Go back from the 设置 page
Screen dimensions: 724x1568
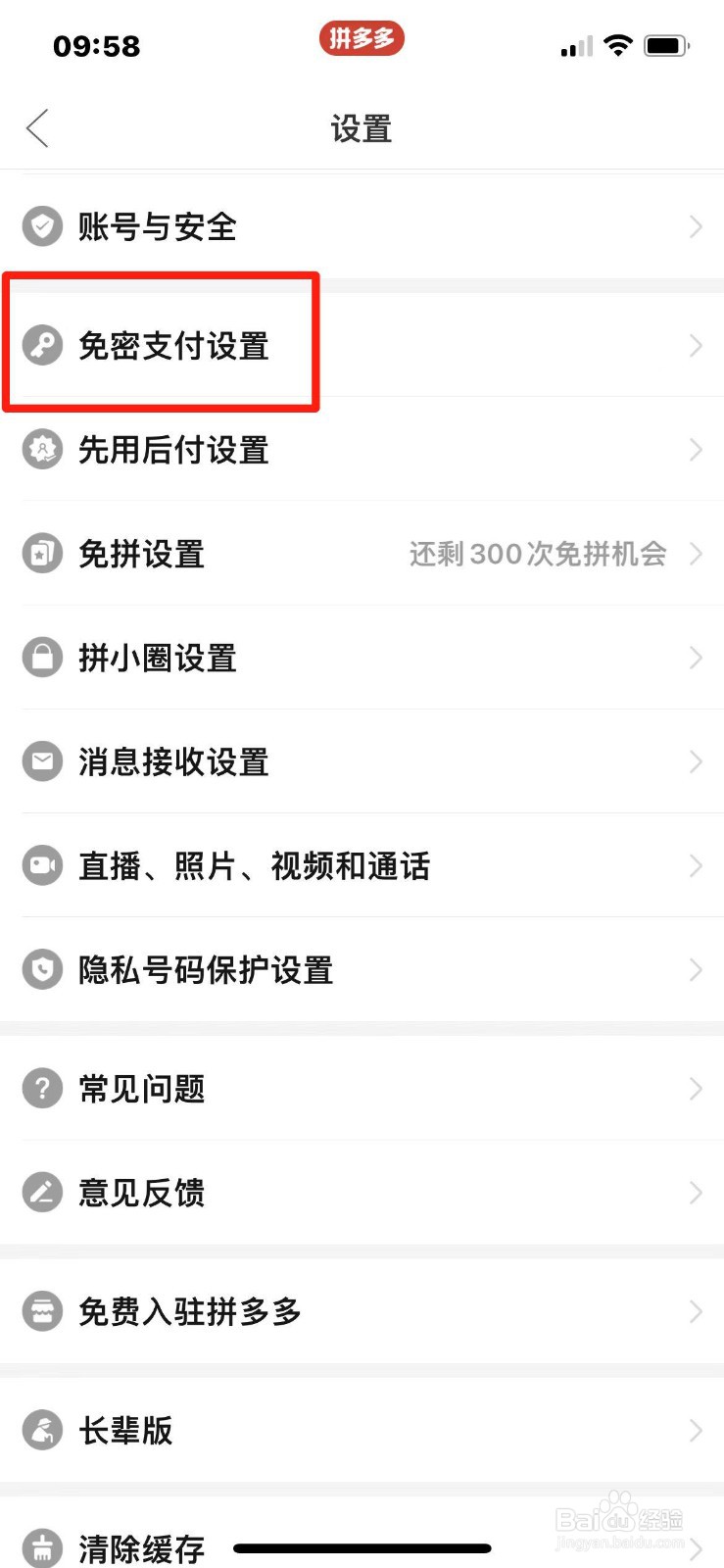(x=37, y=128)
